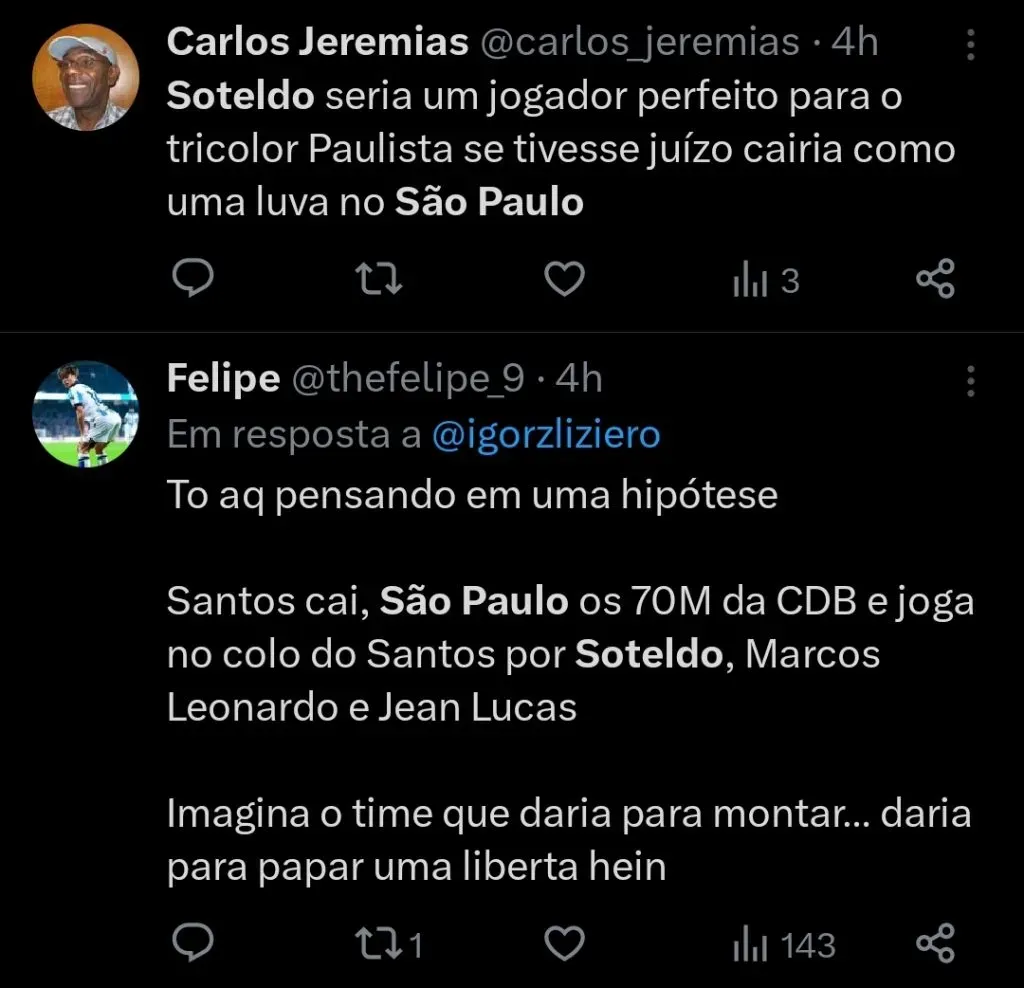View analytics on Felipe's tweet
The height and width of the screenshot is (988, 1024).
point(784,945)
